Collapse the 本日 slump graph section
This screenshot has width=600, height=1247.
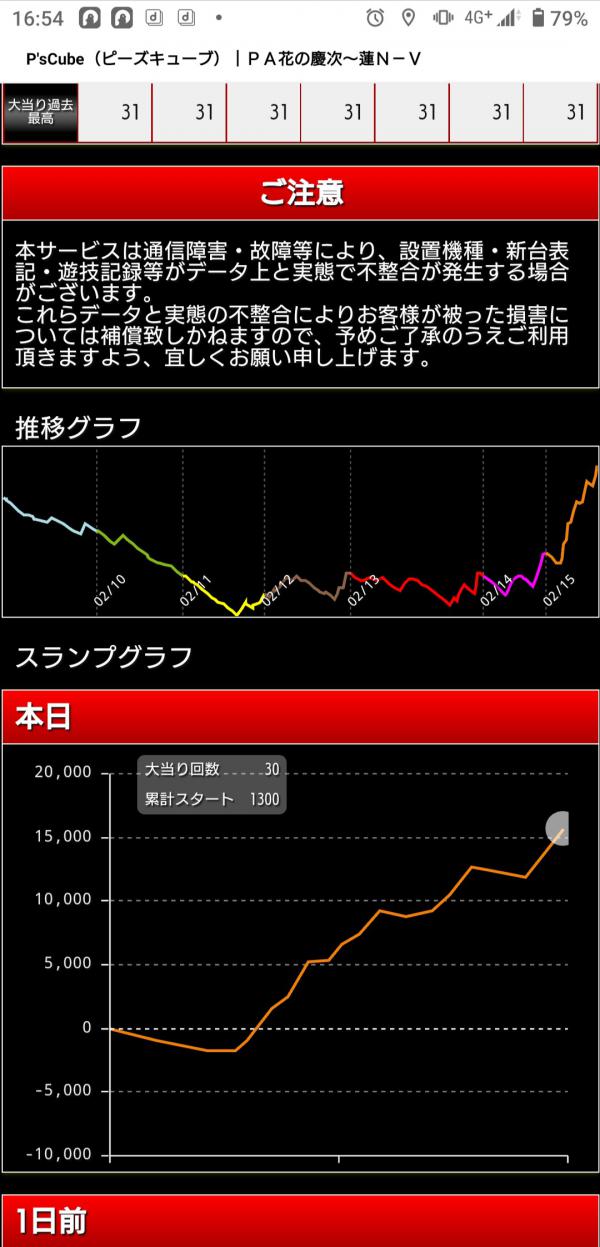(x=300, y=717)
